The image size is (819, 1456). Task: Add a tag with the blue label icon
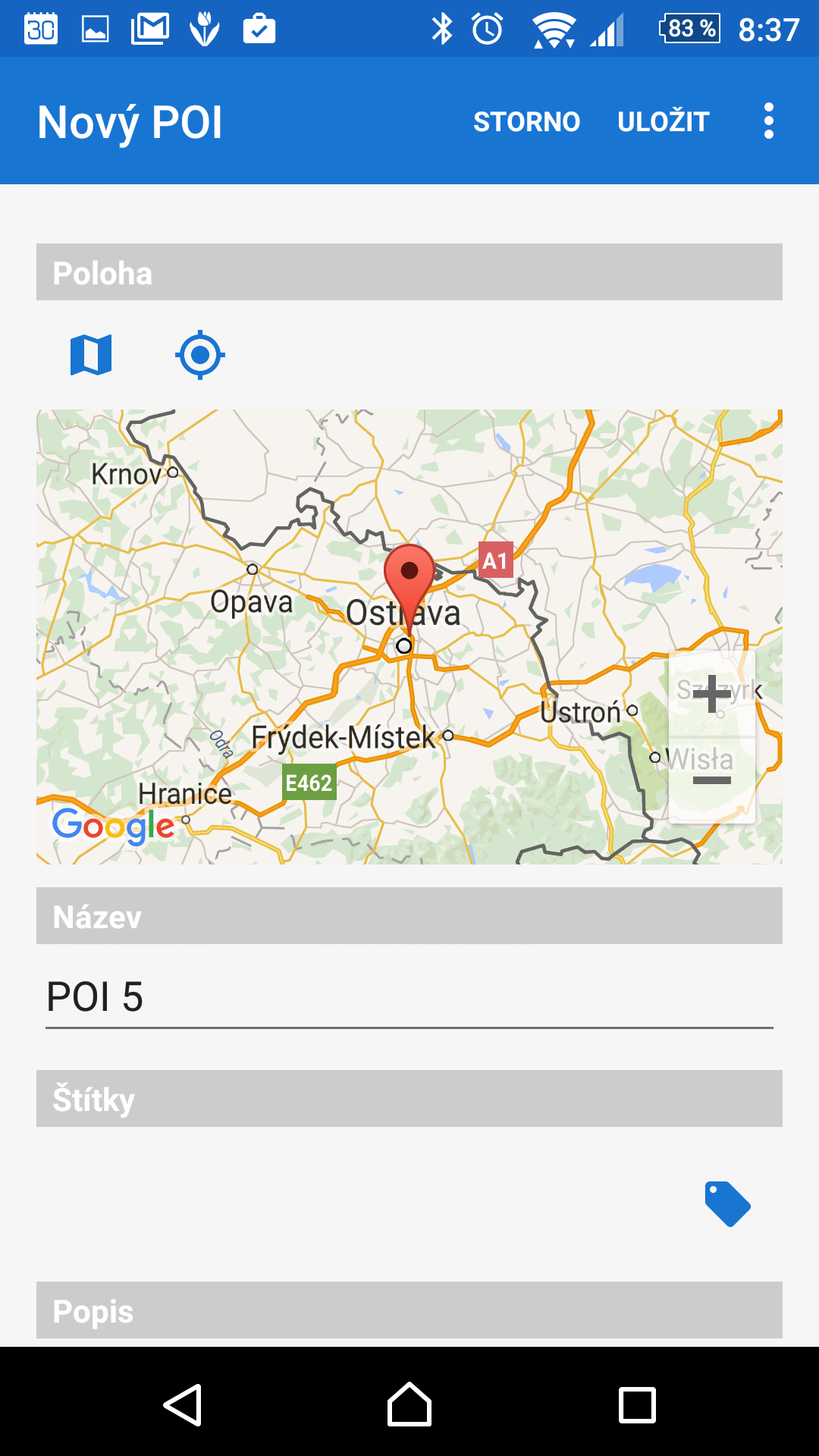[727, 1203]
